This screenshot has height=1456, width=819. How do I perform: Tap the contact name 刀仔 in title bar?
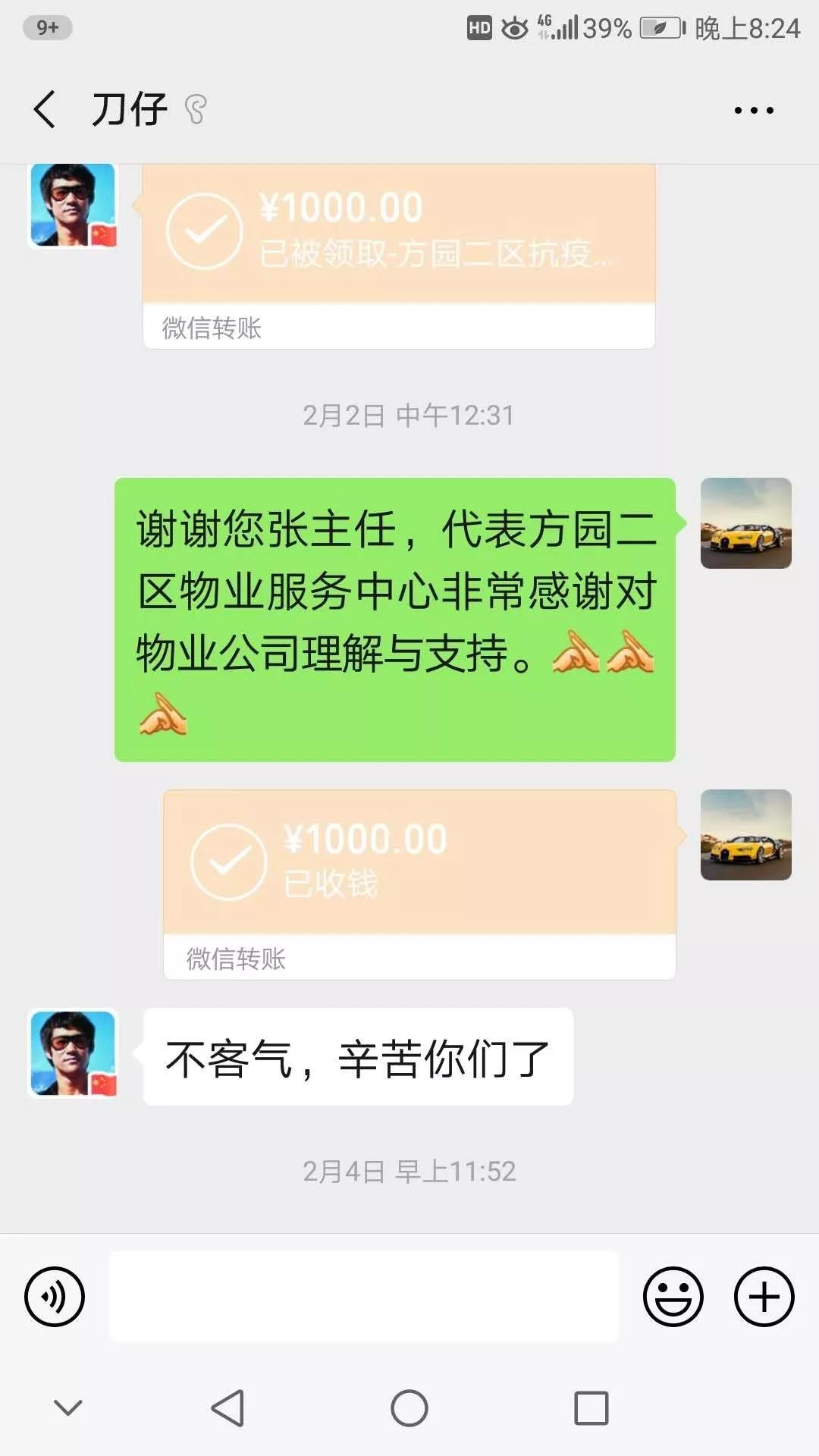click(x=129, y=108)
